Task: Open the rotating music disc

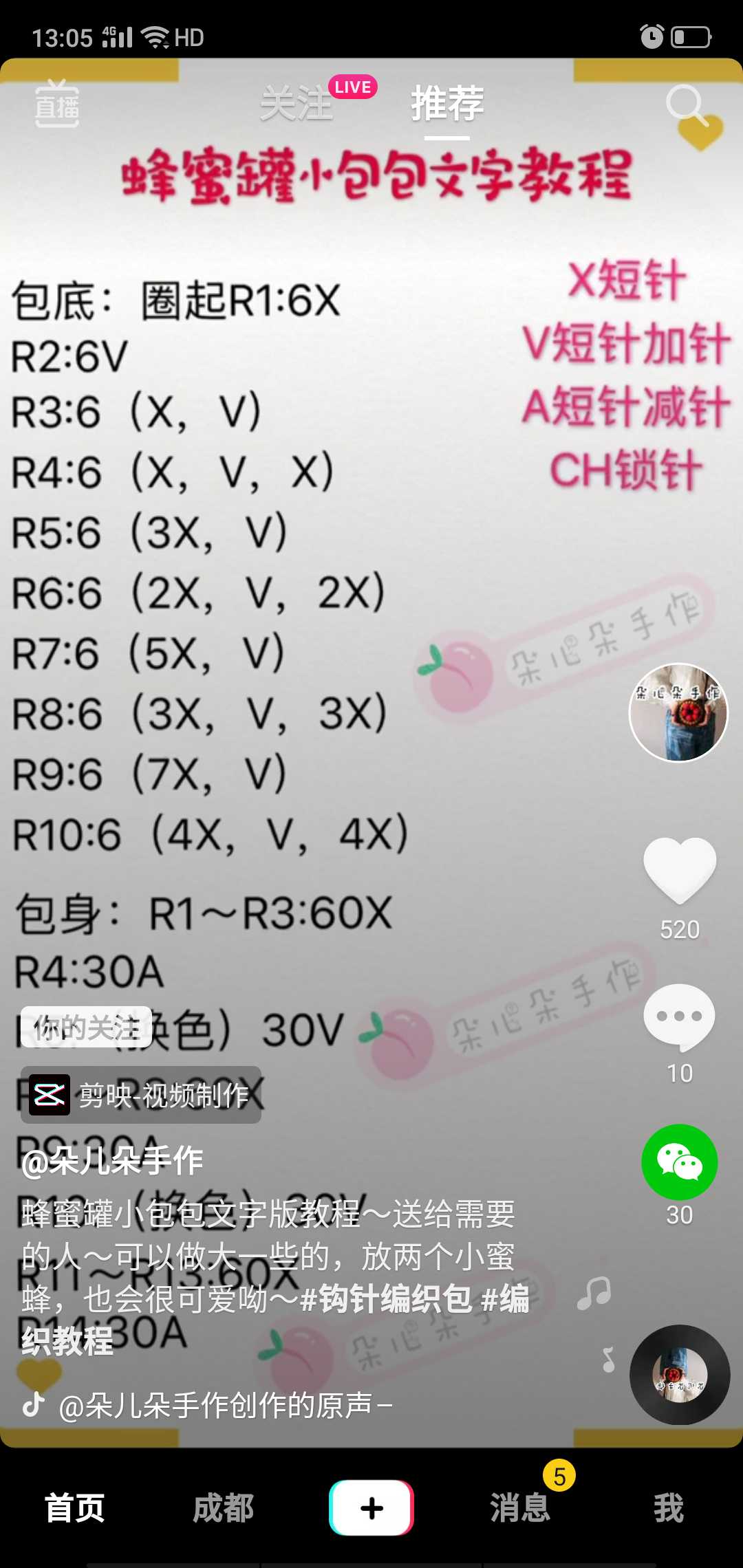Action: [x=680, y=1374]
